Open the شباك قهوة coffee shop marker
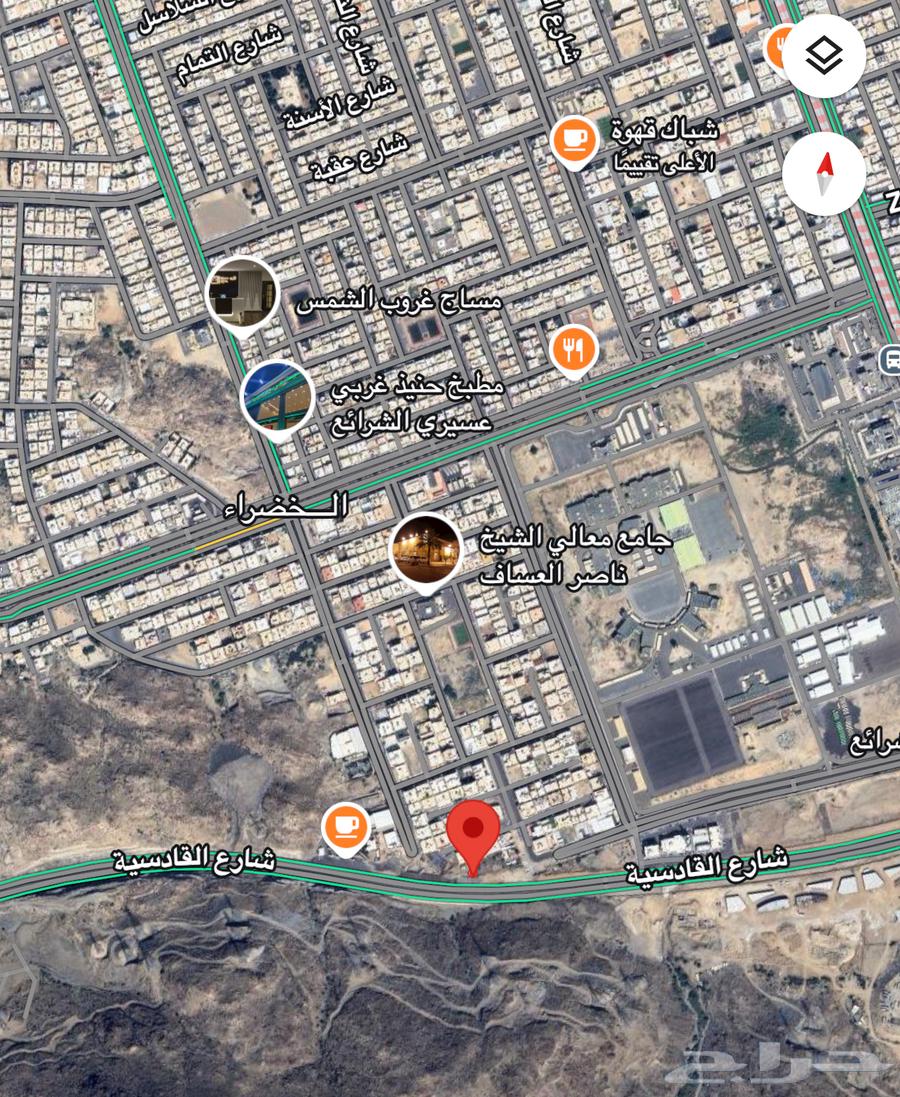900x1097 pixels. pyautogui.click(x=574, y=140)
